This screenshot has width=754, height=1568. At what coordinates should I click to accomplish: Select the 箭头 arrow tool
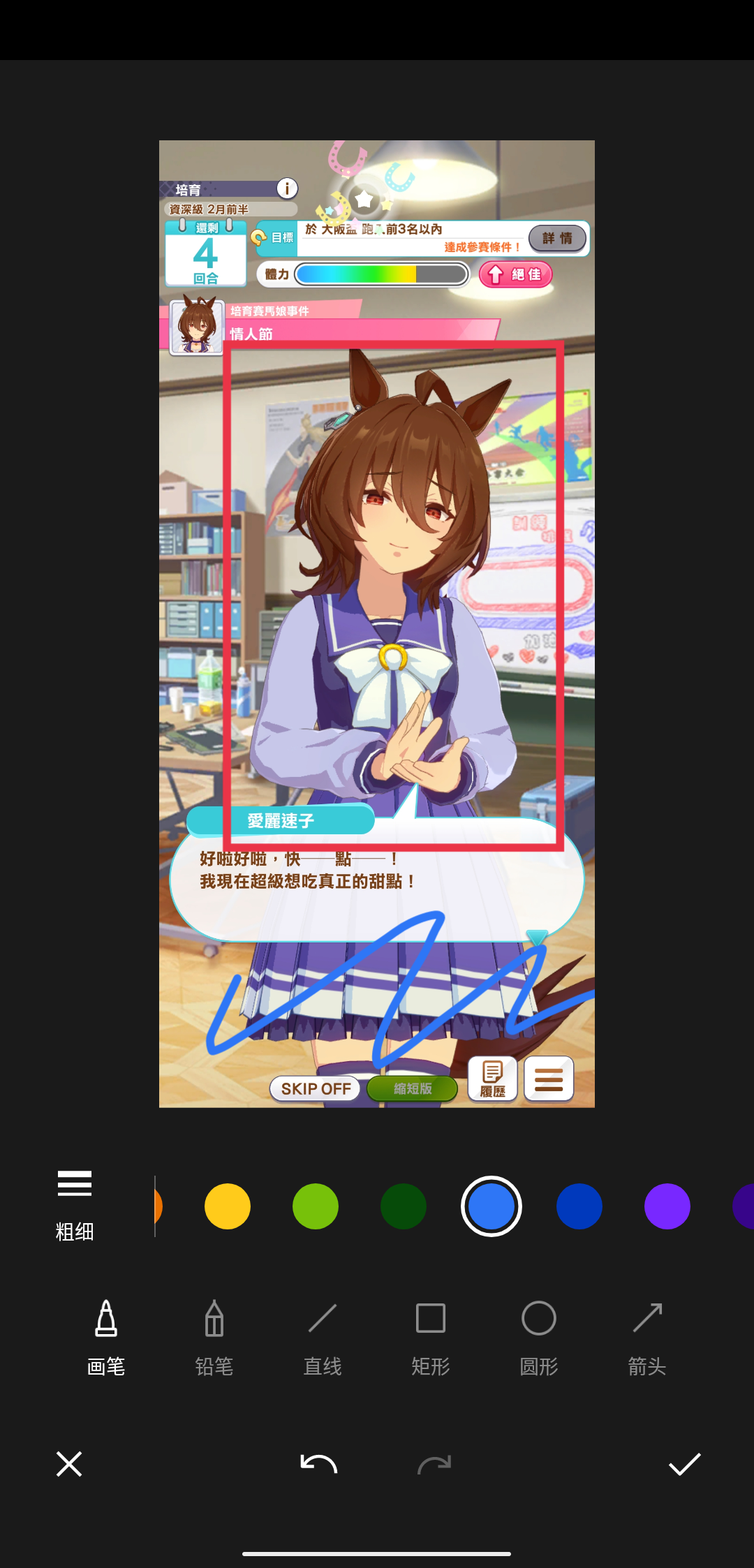point(647,1337)
